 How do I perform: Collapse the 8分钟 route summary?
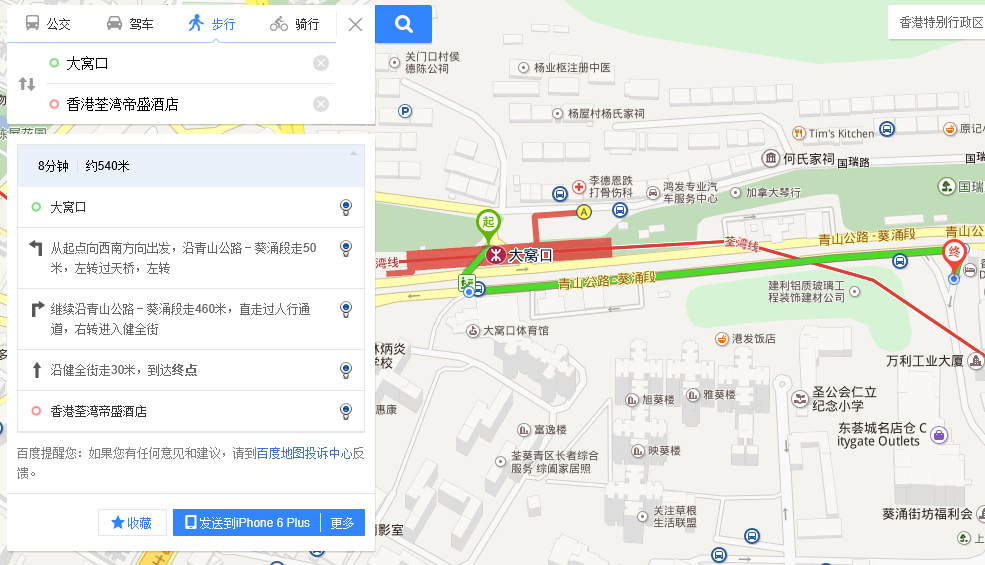352,153
